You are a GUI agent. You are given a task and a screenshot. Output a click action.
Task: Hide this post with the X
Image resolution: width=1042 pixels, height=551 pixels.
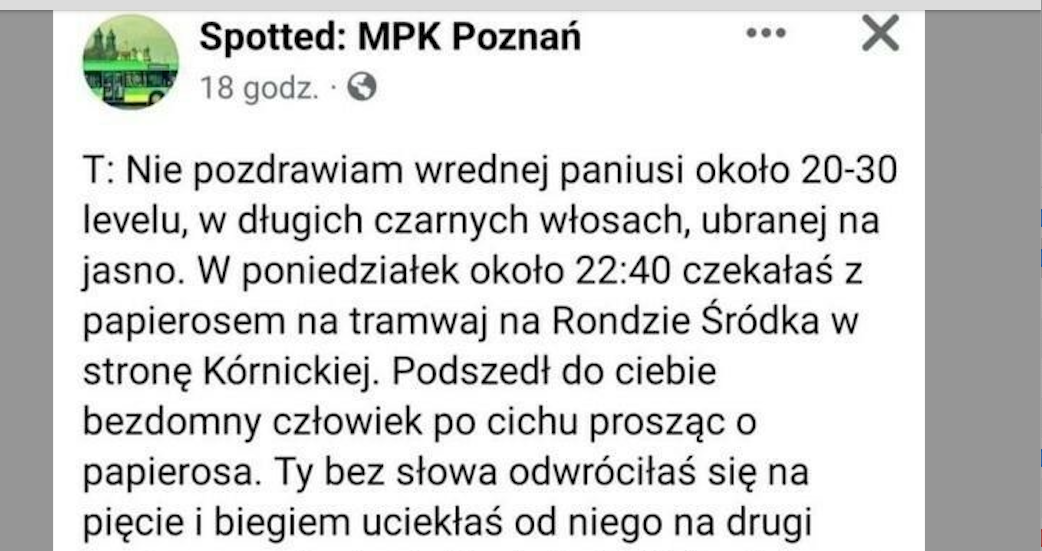click(x=880, y=35)
